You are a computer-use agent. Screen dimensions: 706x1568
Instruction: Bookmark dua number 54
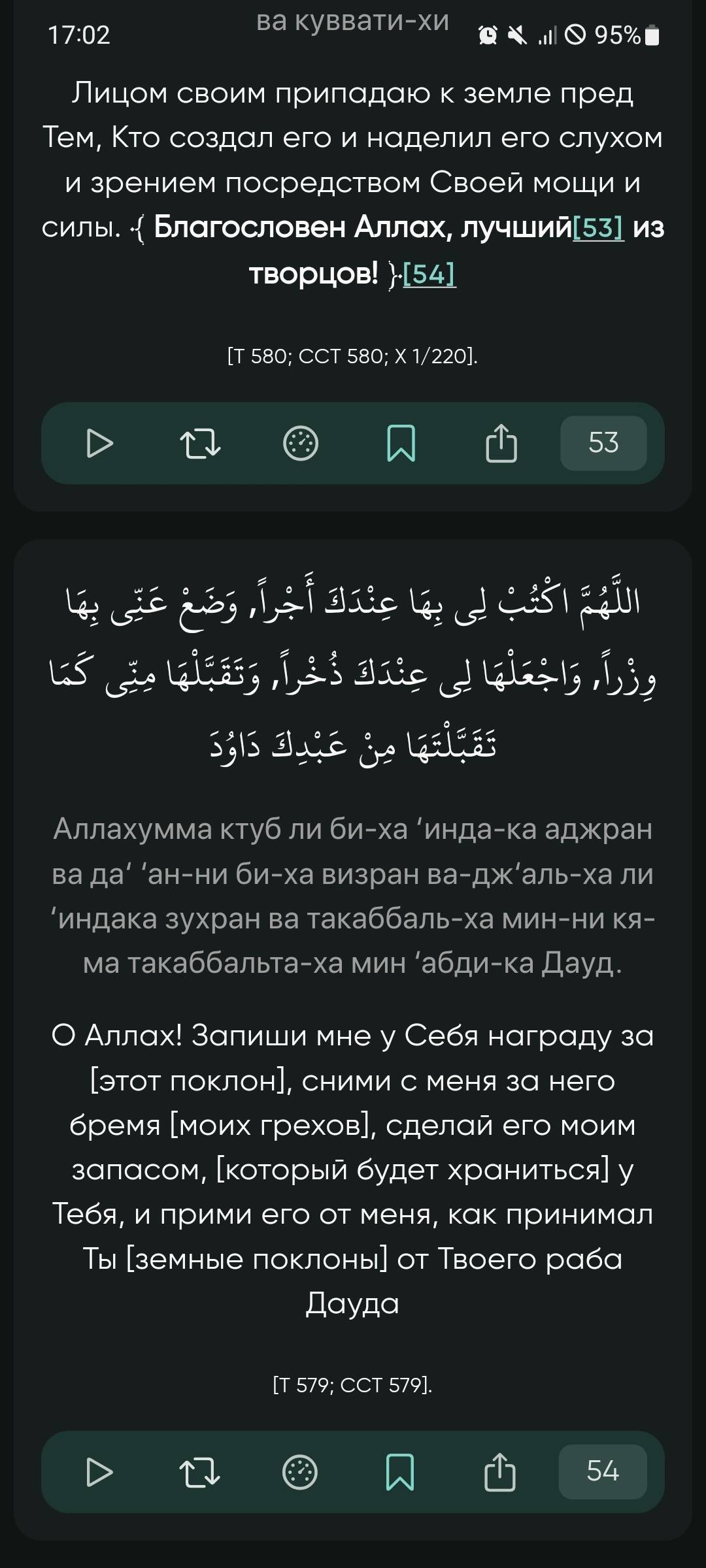point(400,1471)
